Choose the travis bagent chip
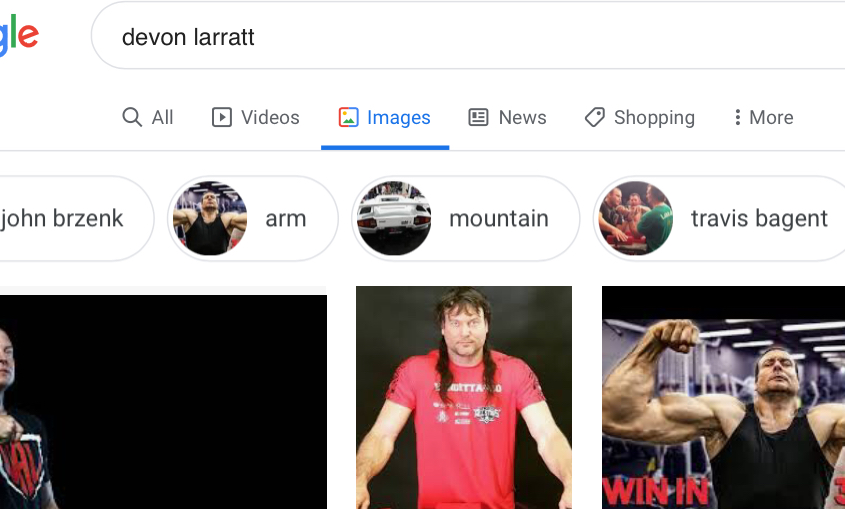 (x=720, y=219)
